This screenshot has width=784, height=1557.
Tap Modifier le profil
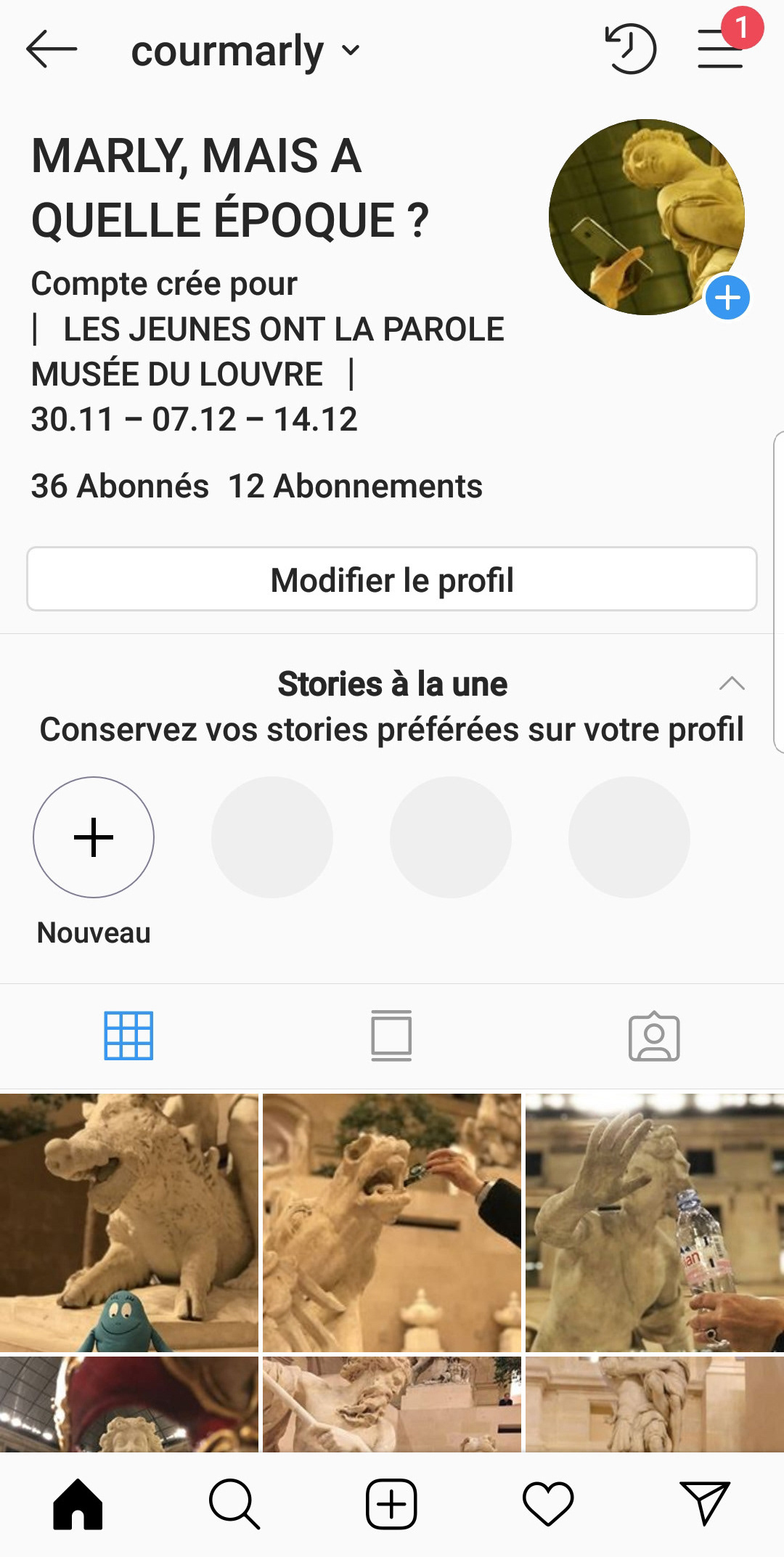tap(392, 580)
